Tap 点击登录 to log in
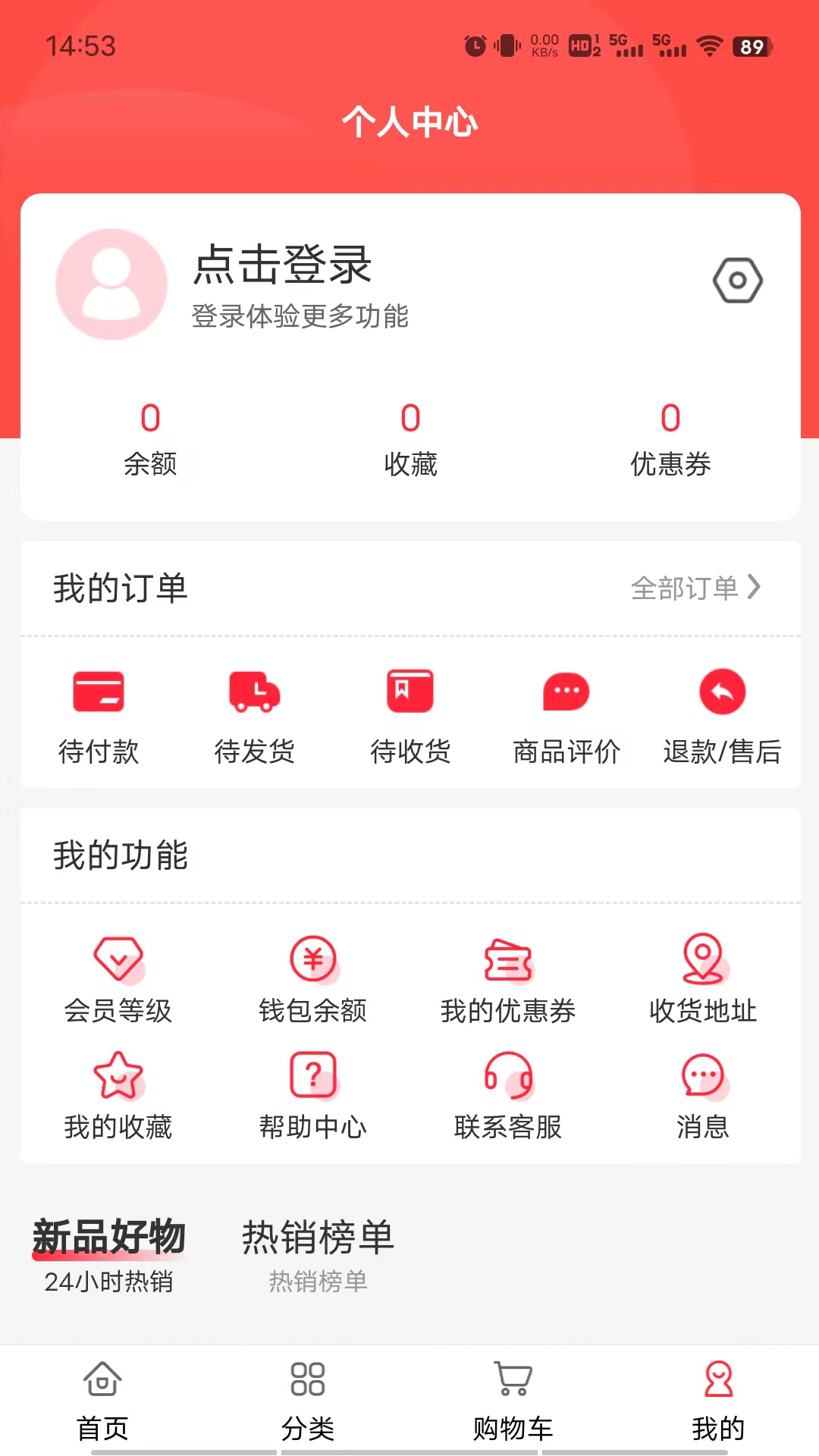The height and width of the screenshot is (1456, 819). pyautogui.click(x=282, y=265)
